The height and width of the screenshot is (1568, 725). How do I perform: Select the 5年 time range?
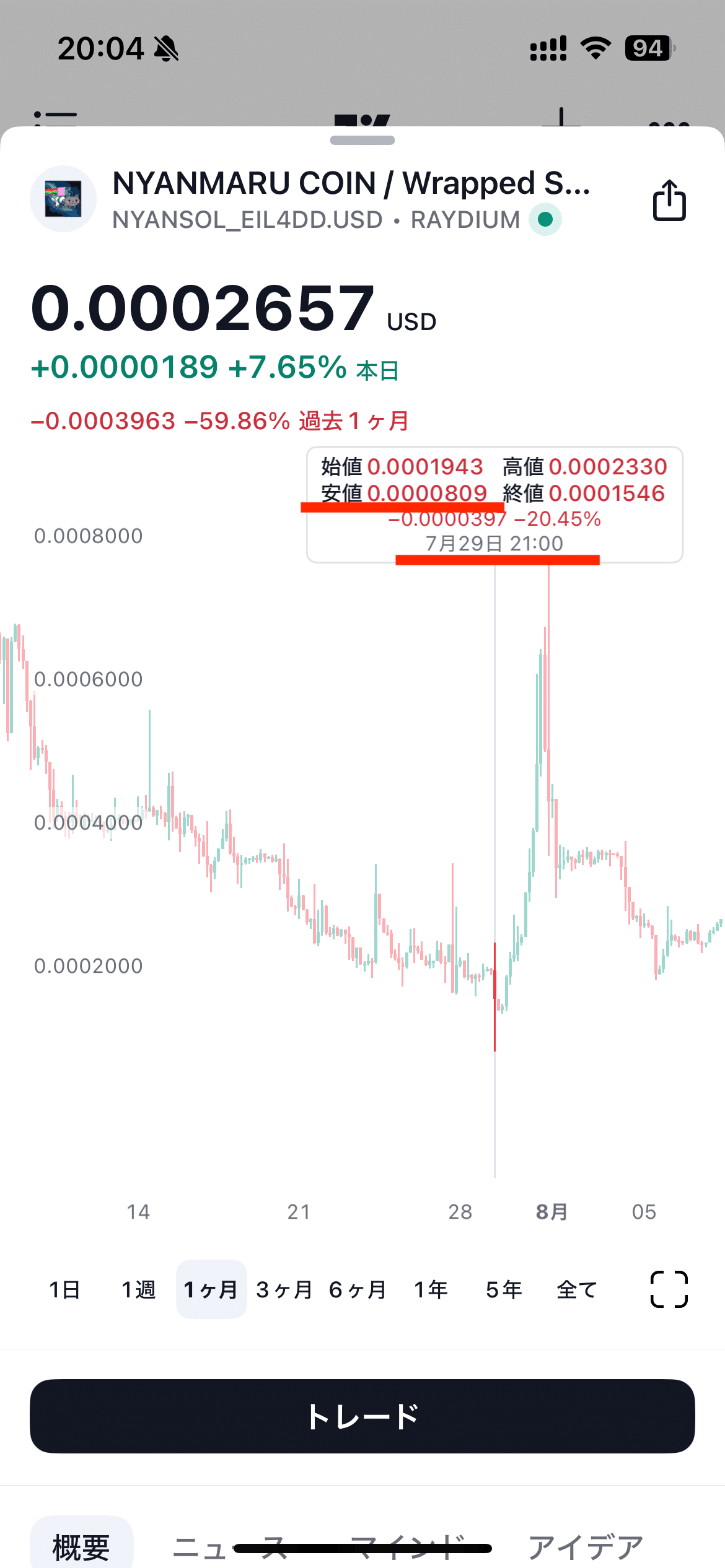pyautogui.click(x=504, y=1290)
